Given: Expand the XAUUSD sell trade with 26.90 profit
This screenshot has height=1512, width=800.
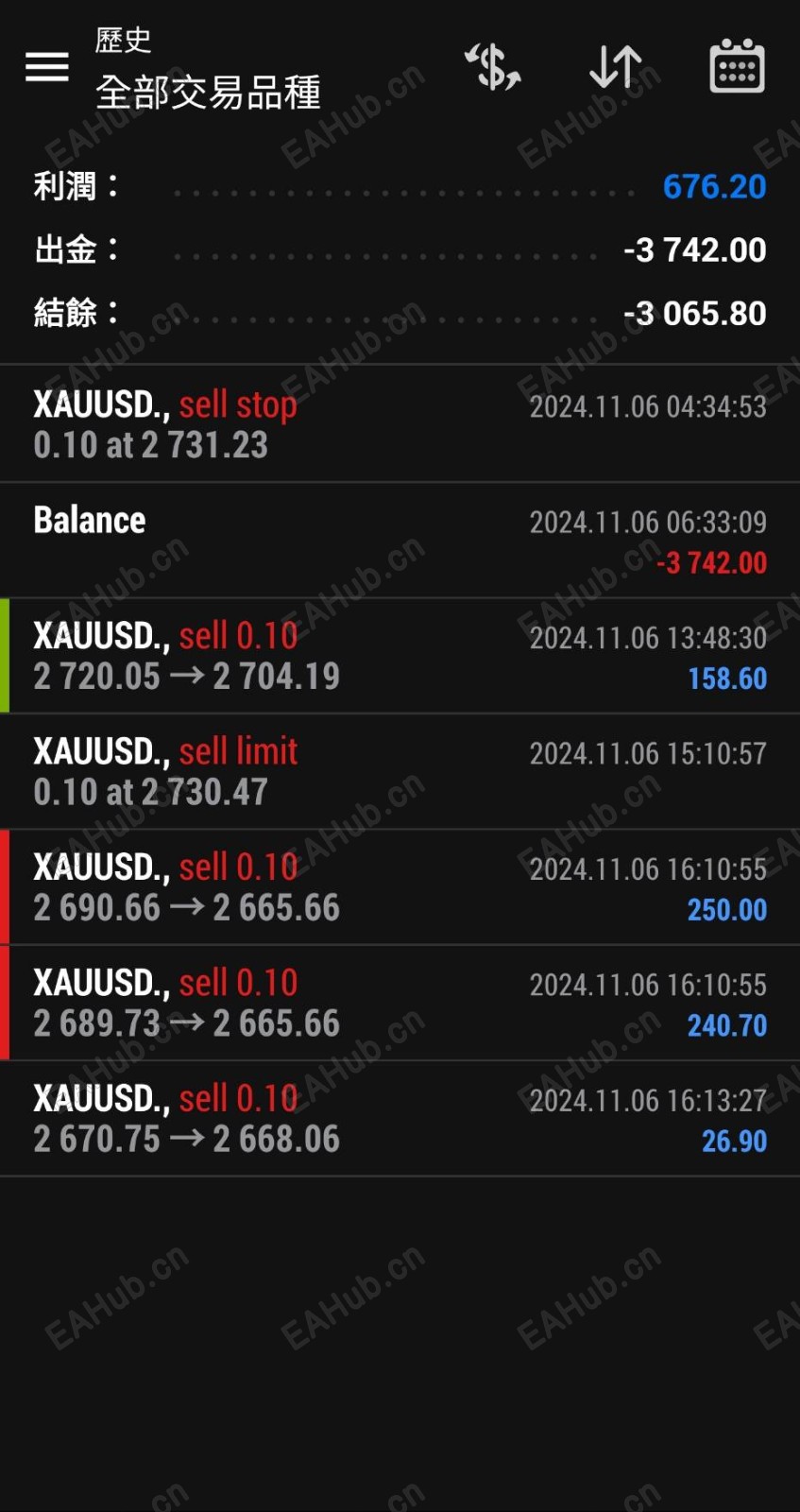Looking at the screenshot, I should coord(400,1119).
